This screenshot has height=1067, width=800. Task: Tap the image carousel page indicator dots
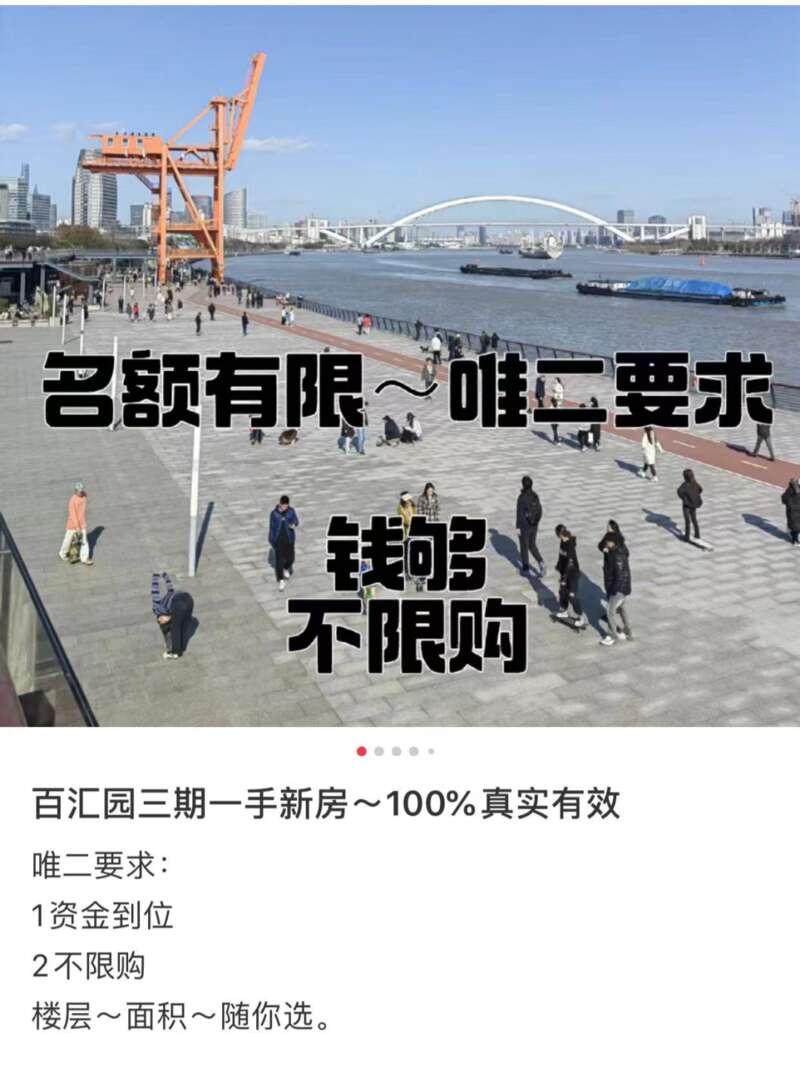coord(396,751)
